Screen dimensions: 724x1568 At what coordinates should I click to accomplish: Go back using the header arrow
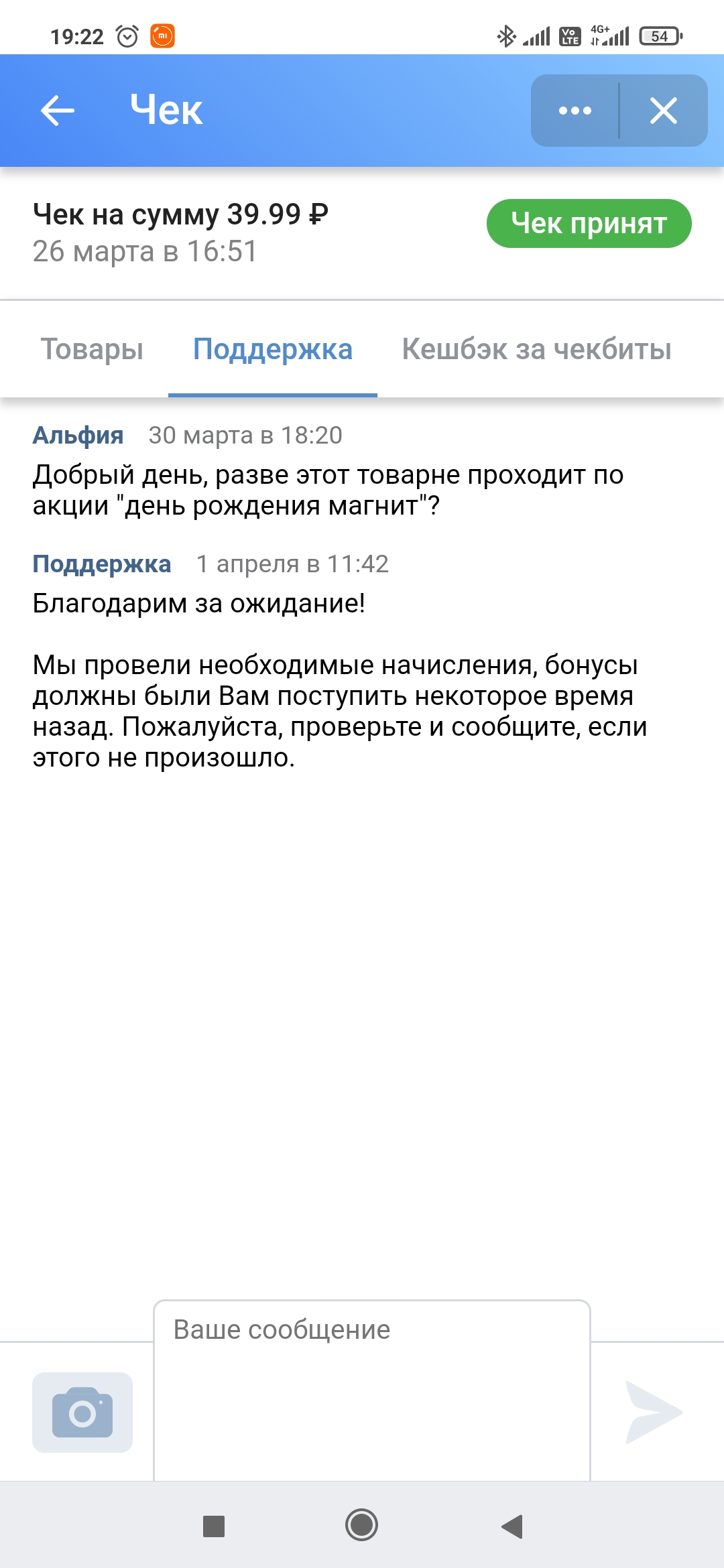pos(58,111)
